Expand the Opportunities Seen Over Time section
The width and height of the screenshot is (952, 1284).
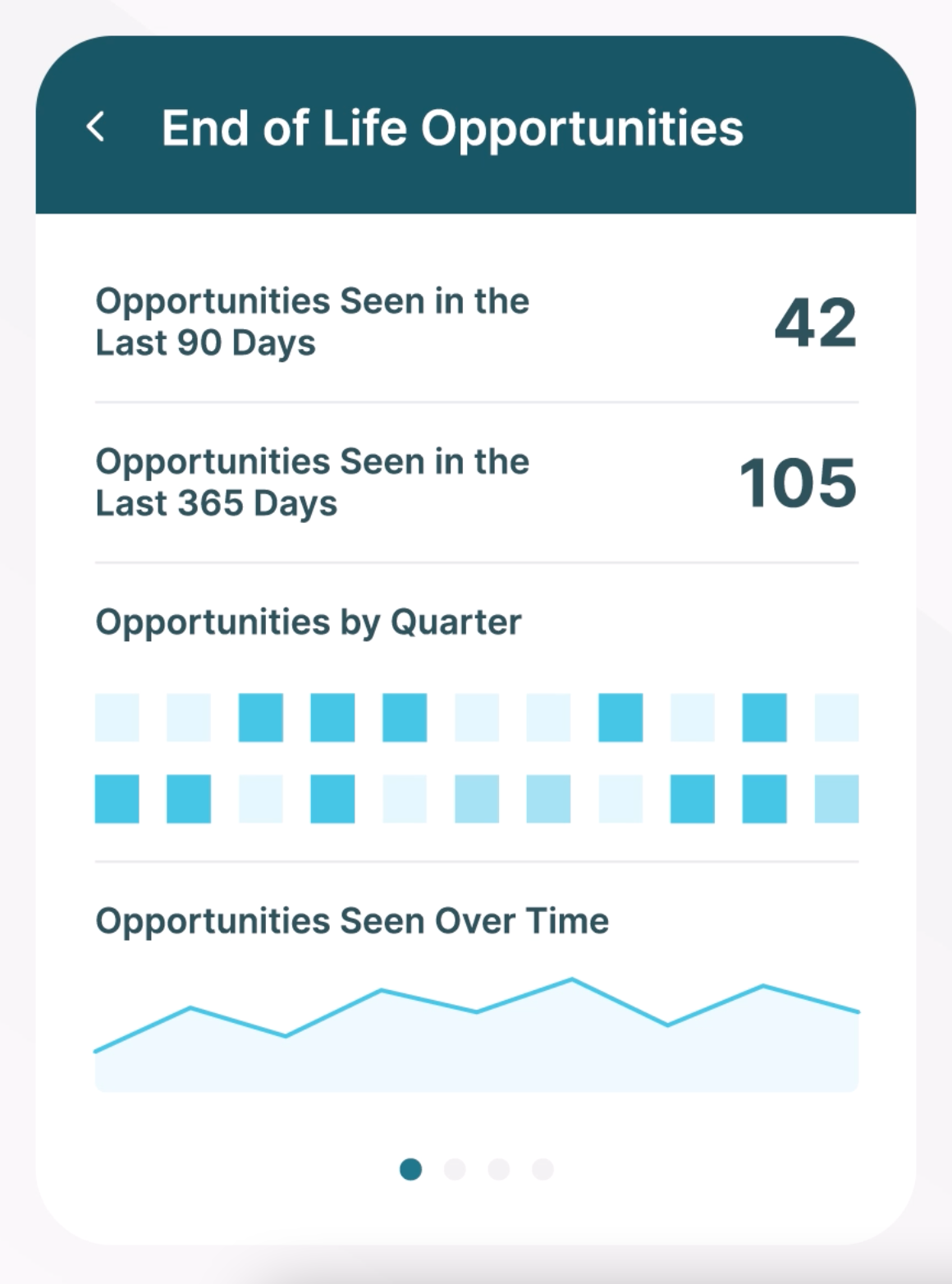351,919
